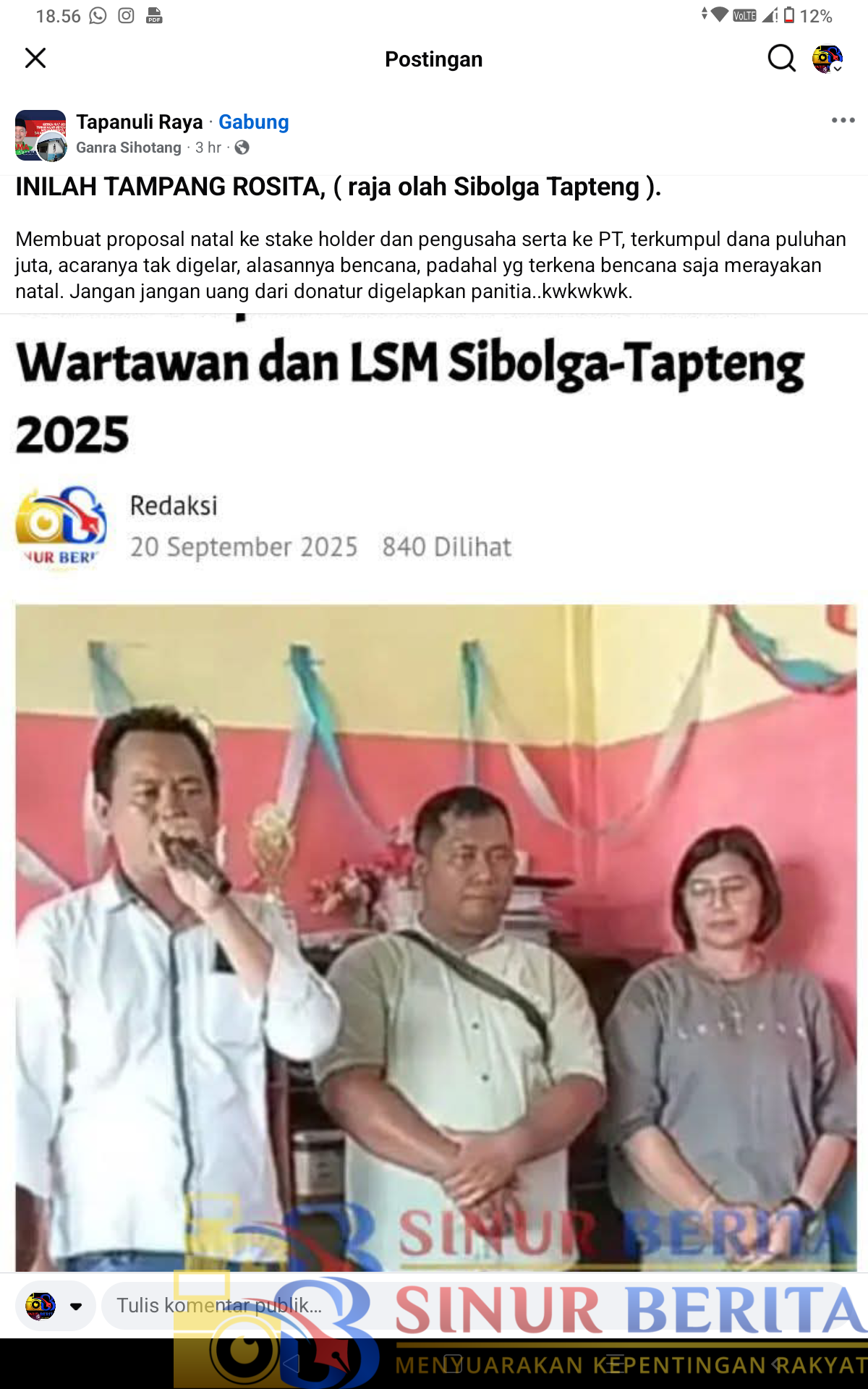Tap the 'Tulis komentar publik...' comment field

(218, 1305)
